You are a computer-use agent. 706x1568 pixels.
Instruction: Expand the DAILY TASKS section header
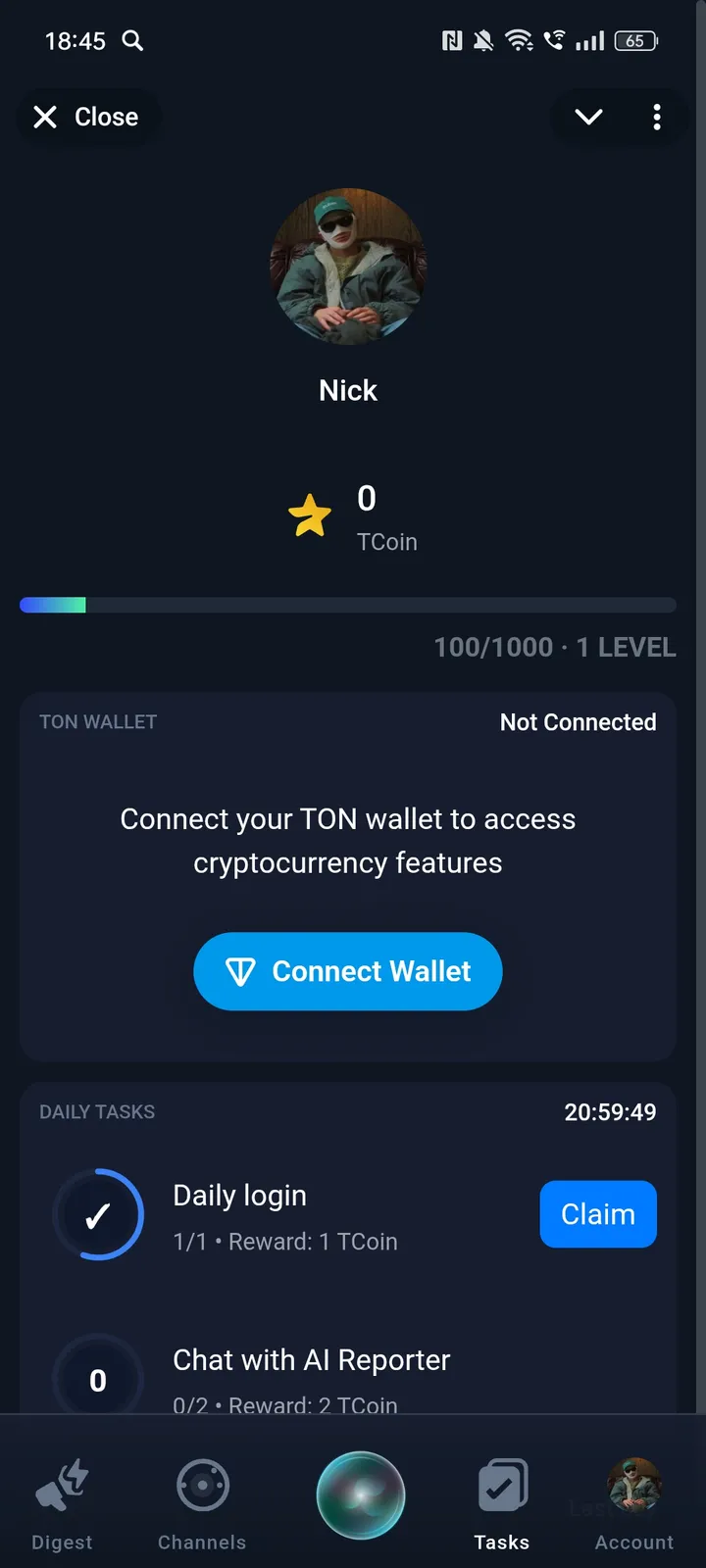(97, 1111)
